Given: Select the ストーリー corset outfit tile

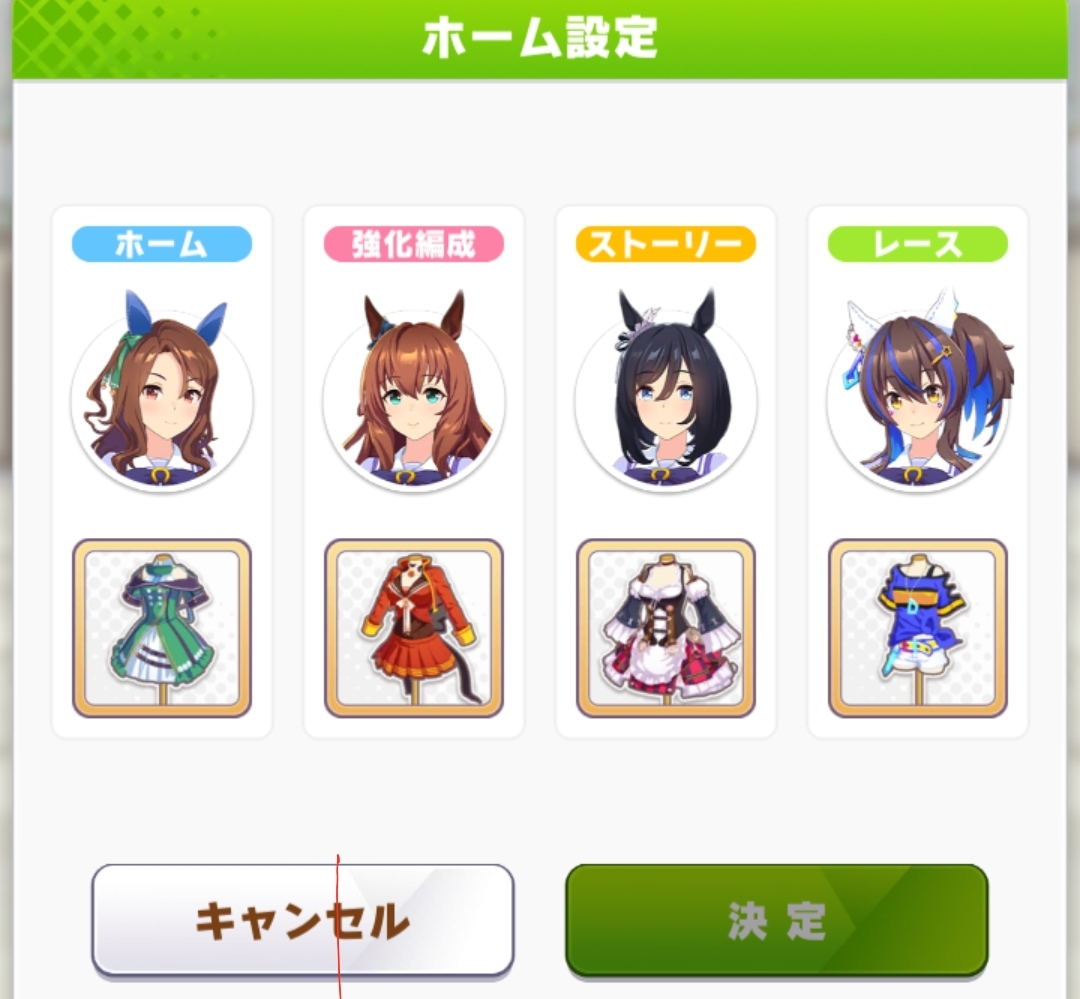Looking at the screenshot, I should click(666, 628).
